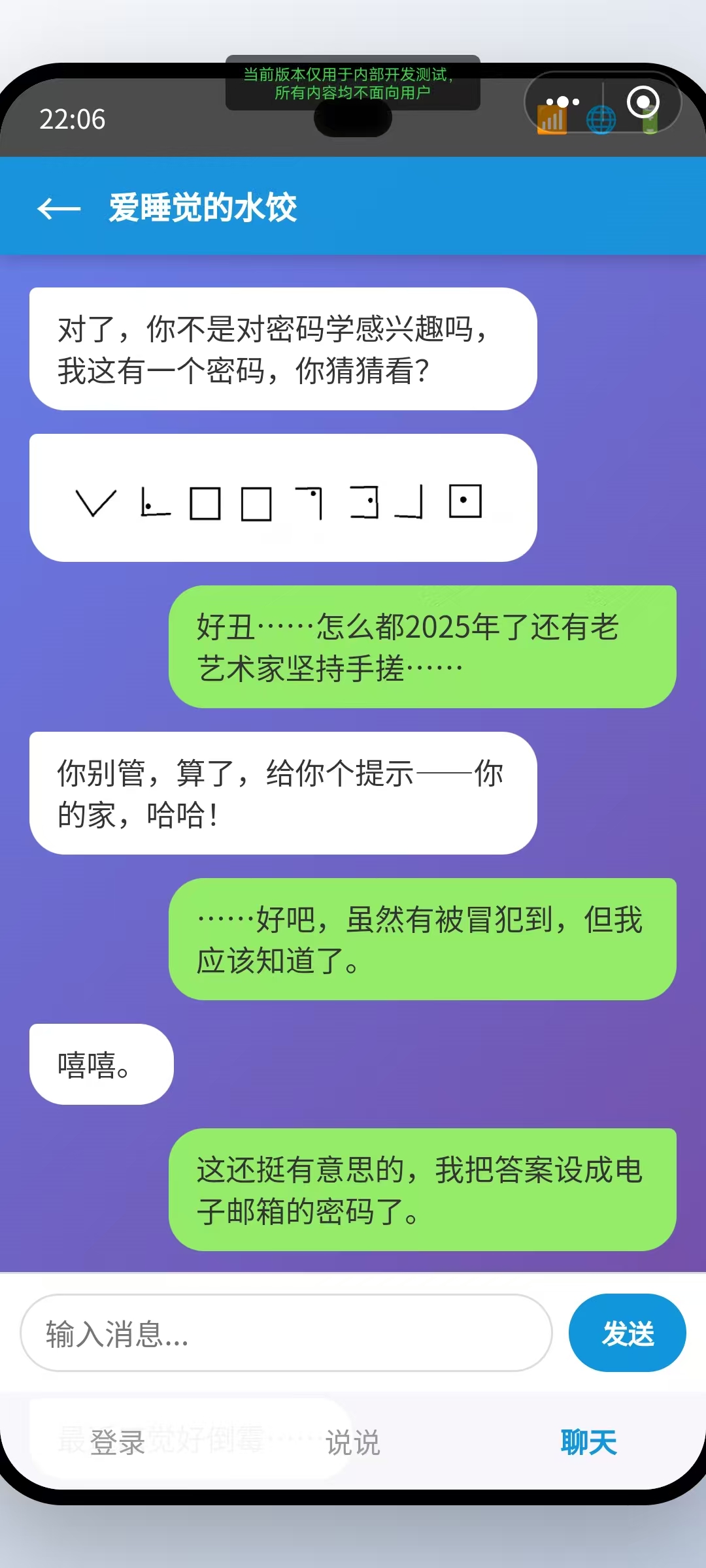Screen dimensions: 706x1568
Task: Switch to the 聊天 tab
Action: coord(588,1442)
